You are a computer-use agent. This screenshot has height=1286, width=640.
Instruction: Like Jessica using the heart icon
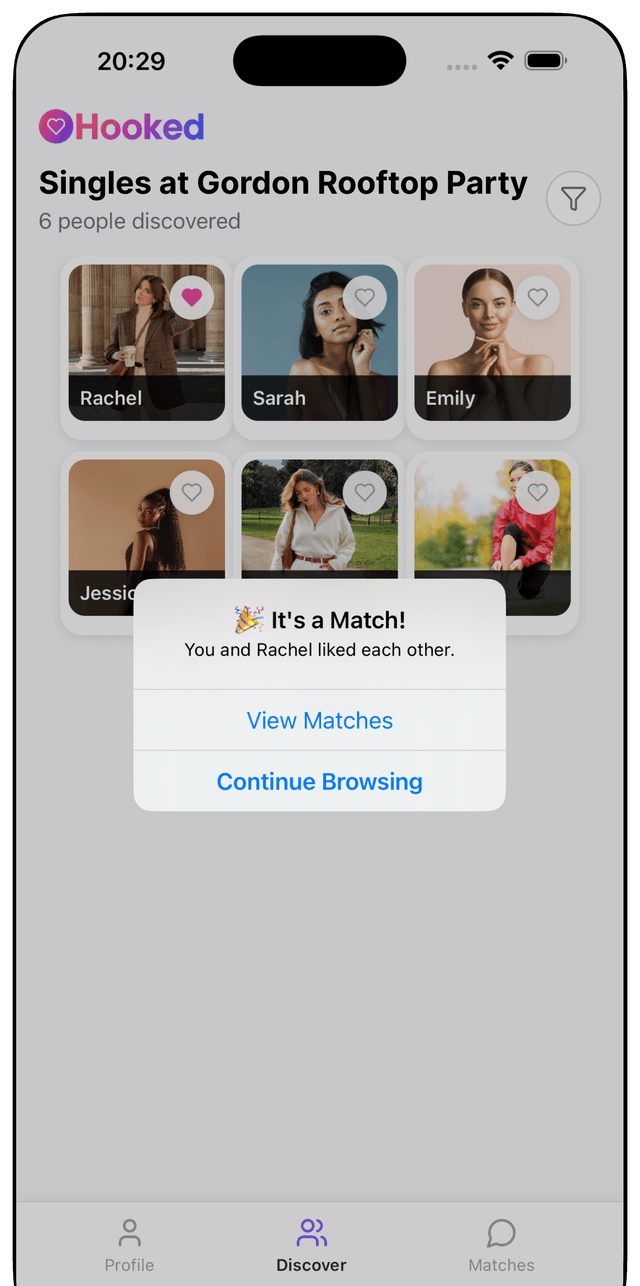tap(192, 492)
